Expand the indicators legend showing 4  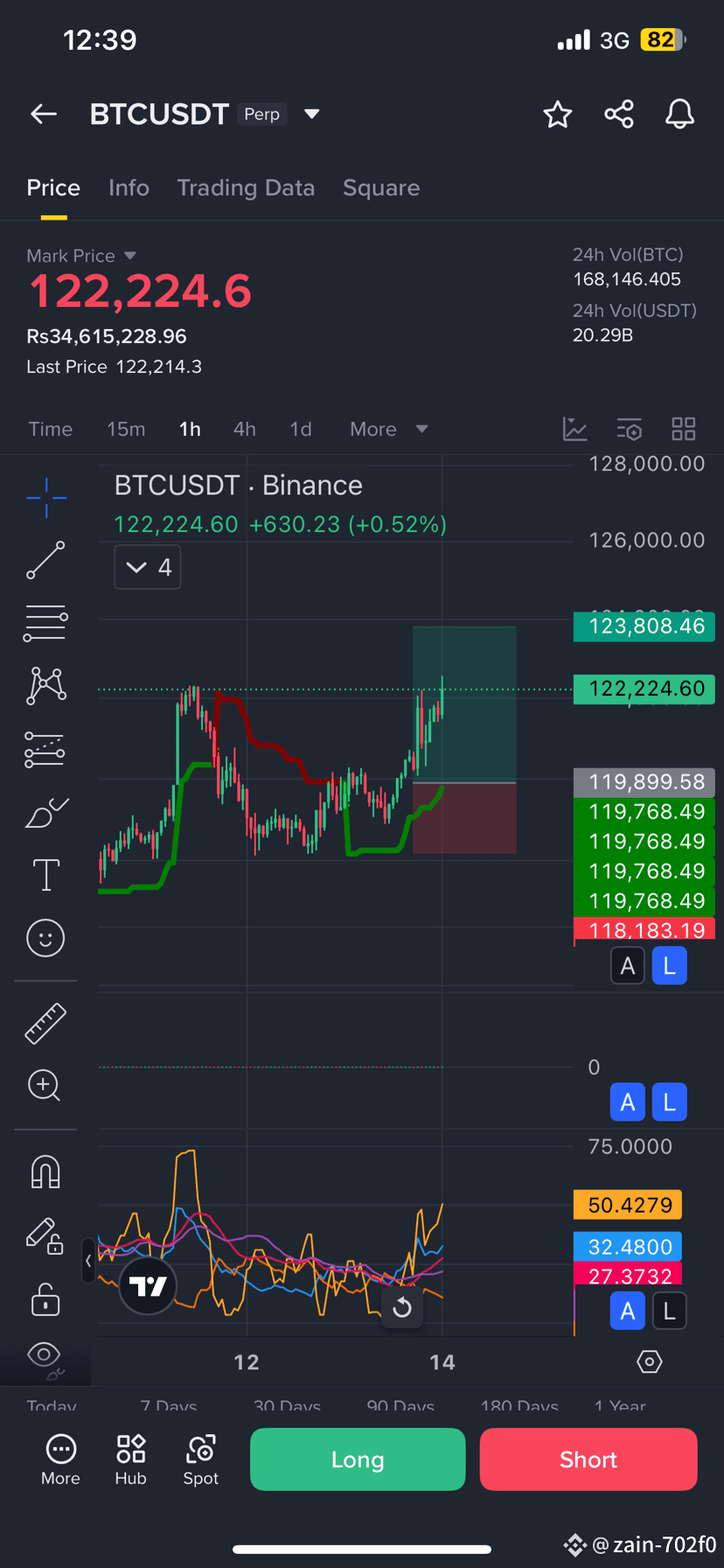(x=148, y=567)
